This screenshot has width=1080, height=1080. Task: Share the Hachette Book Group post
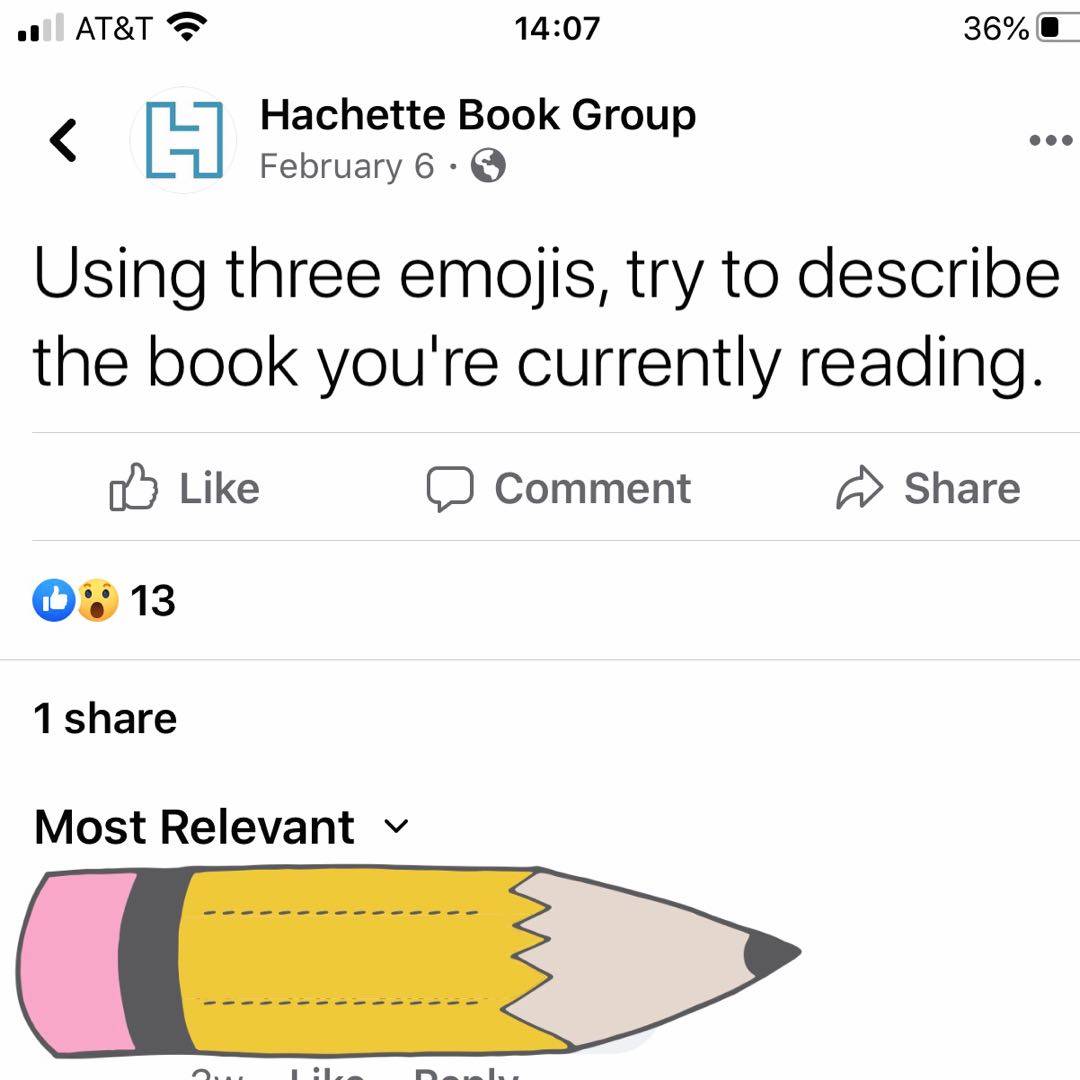coord(928,488)
